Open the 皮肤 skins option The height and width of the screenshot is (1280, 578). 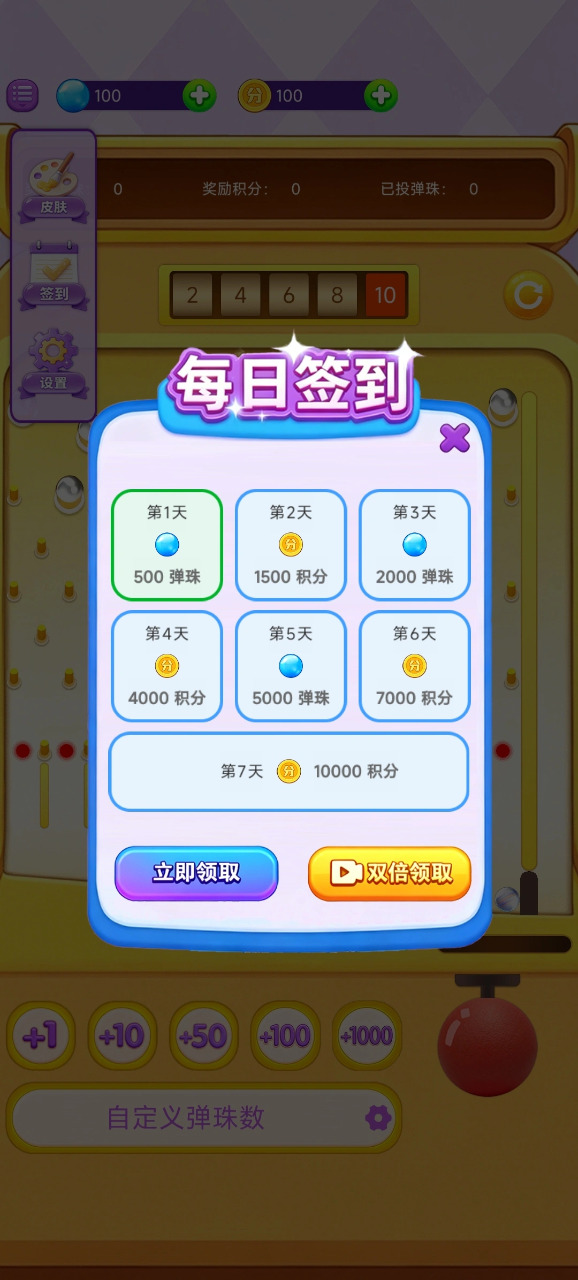coord(53,186)
